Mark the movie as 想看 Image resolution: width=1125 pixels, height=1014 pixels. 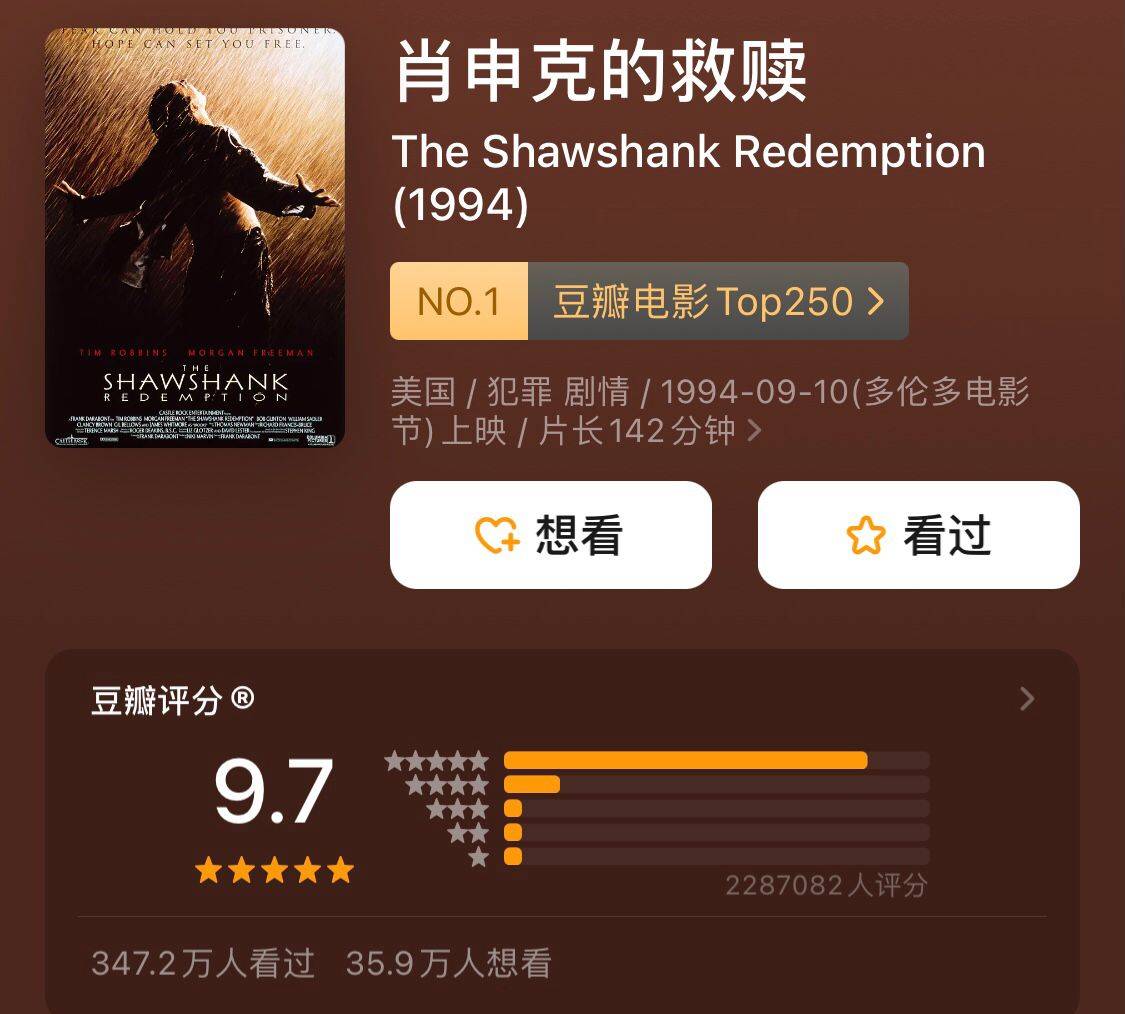(550, 535)
